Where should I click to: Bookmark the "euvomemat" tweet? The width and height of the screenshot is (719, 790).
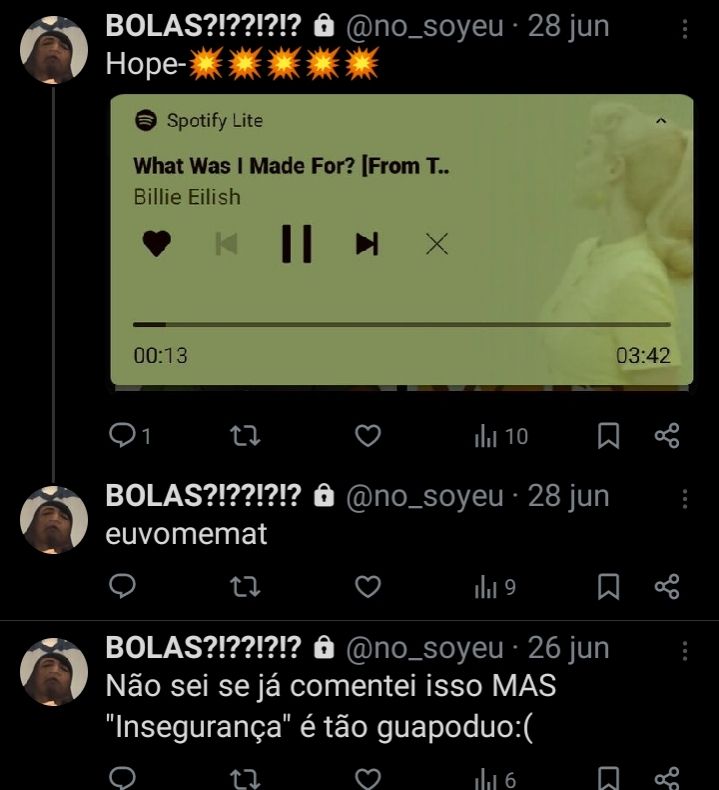(x=608, y=587)
